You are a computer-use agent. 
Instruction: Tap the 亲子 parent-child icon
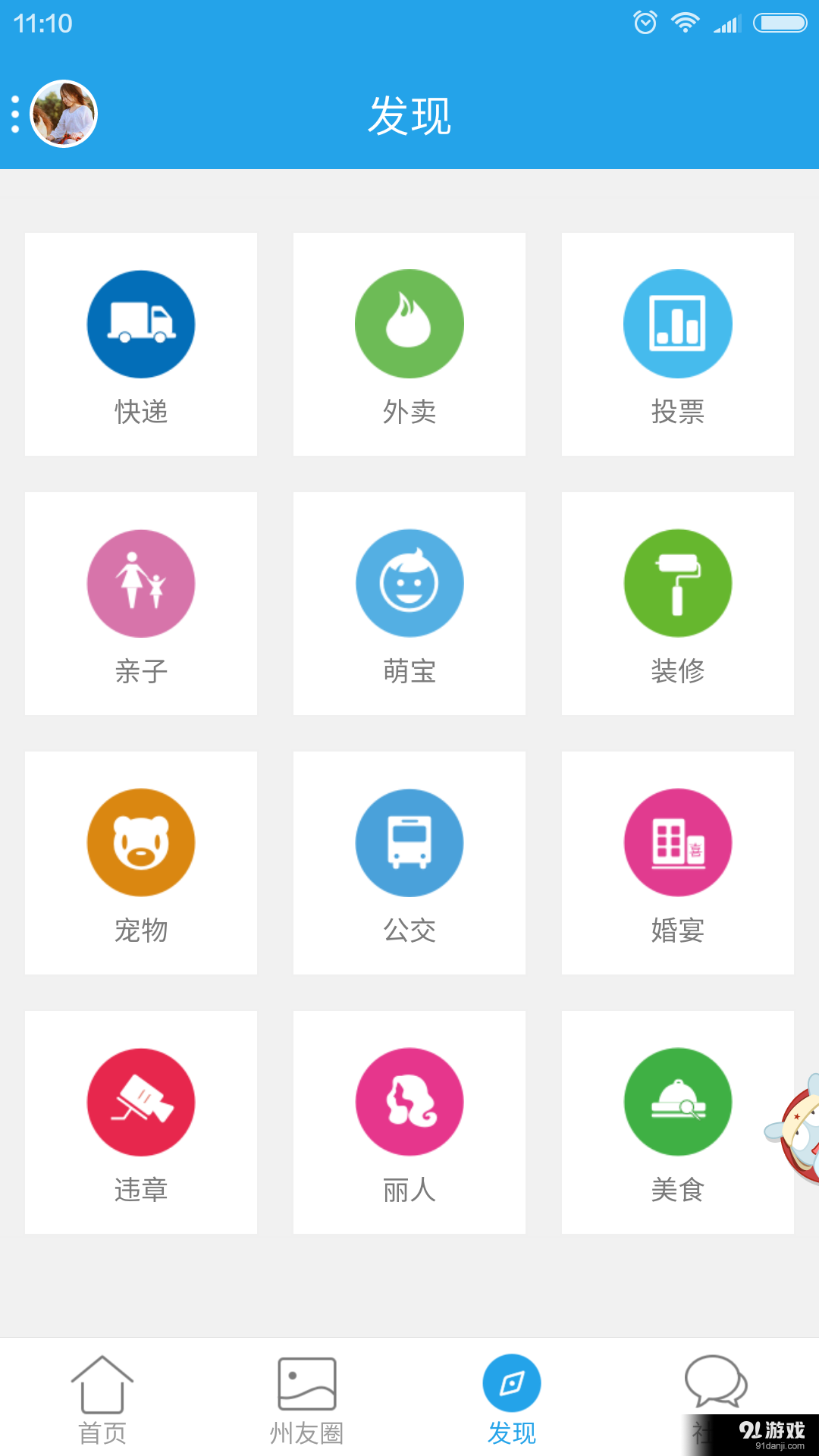(x=141, y=583)
